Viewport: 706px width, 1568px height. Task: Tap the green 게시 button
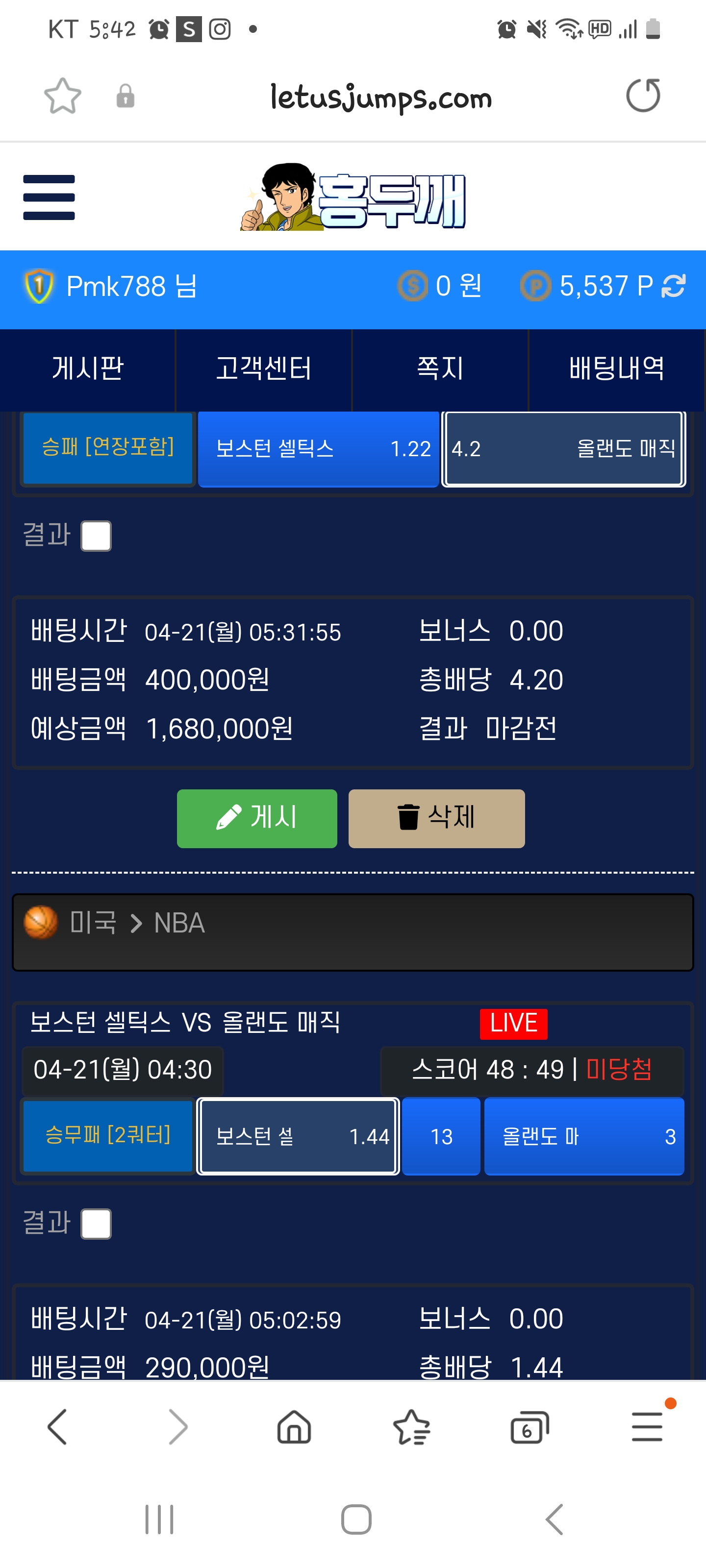coord(256,817)
